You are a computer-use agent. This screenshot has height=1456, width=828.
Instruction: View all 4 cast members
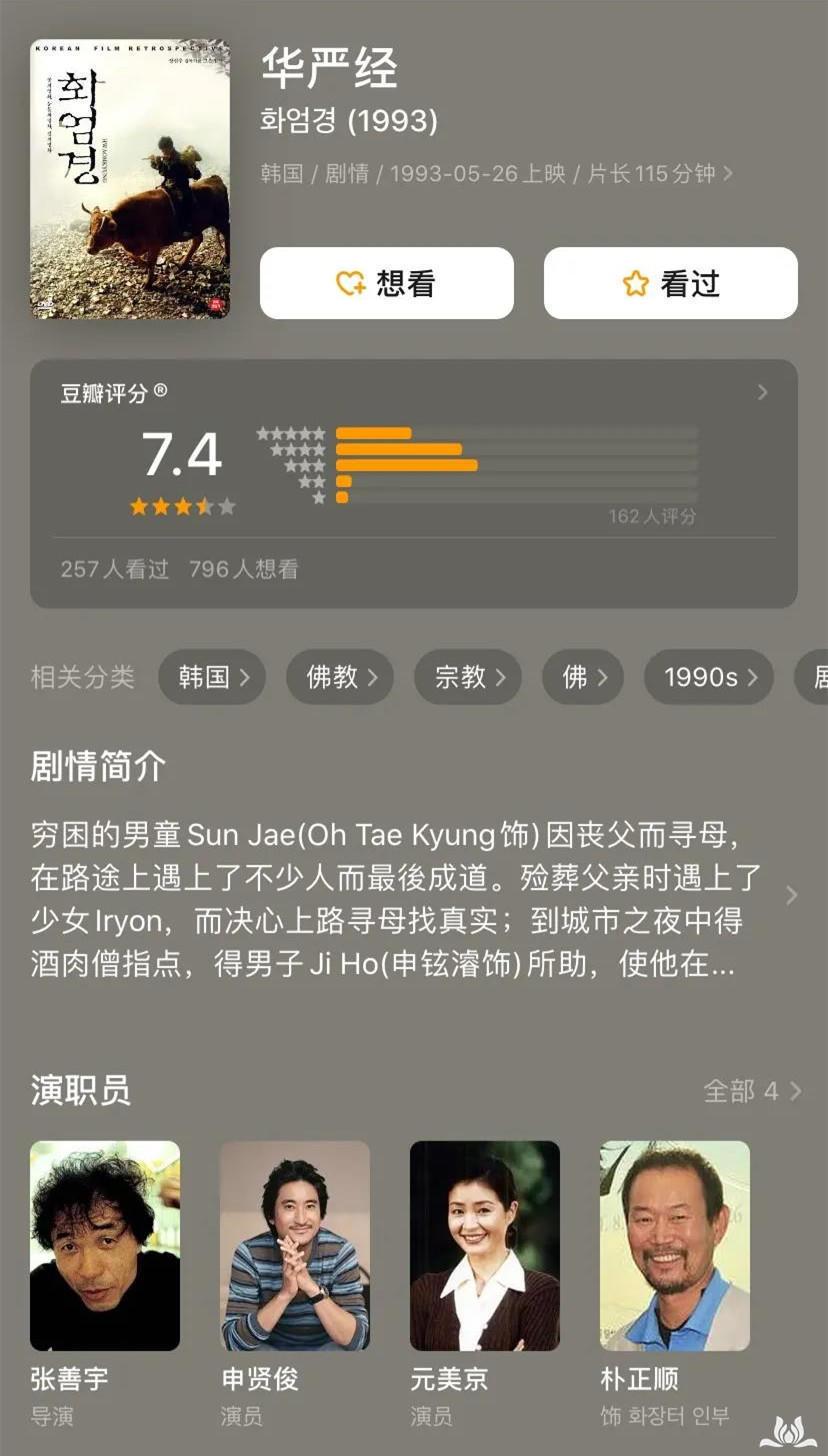coord(752,1090)
